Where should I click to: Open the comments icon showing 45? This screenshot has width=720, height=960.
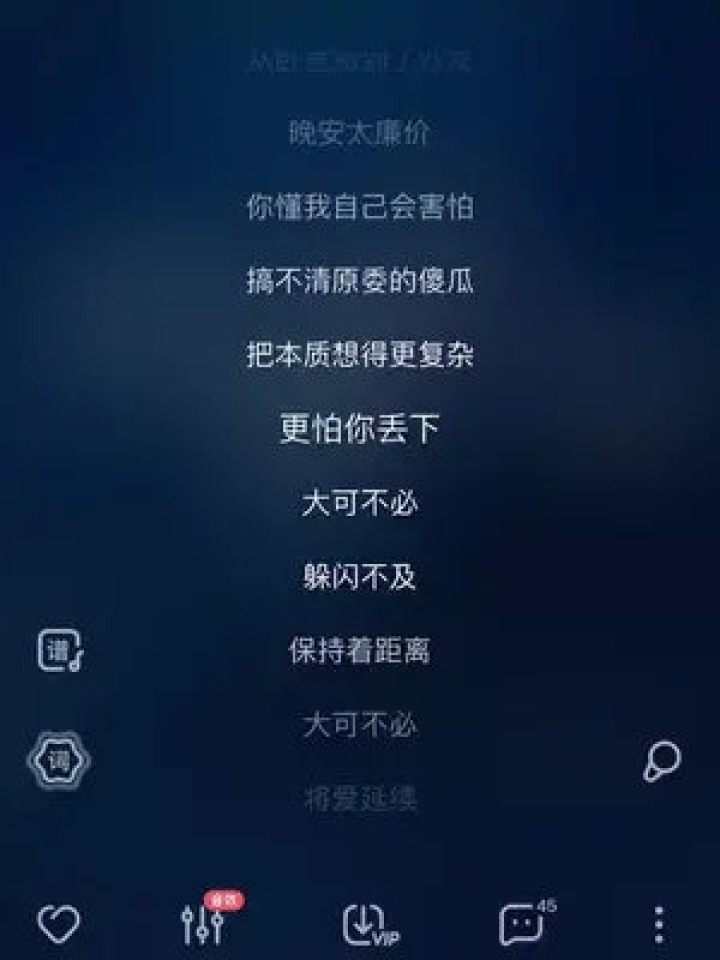pyautogui.click(x=524, y=924)
